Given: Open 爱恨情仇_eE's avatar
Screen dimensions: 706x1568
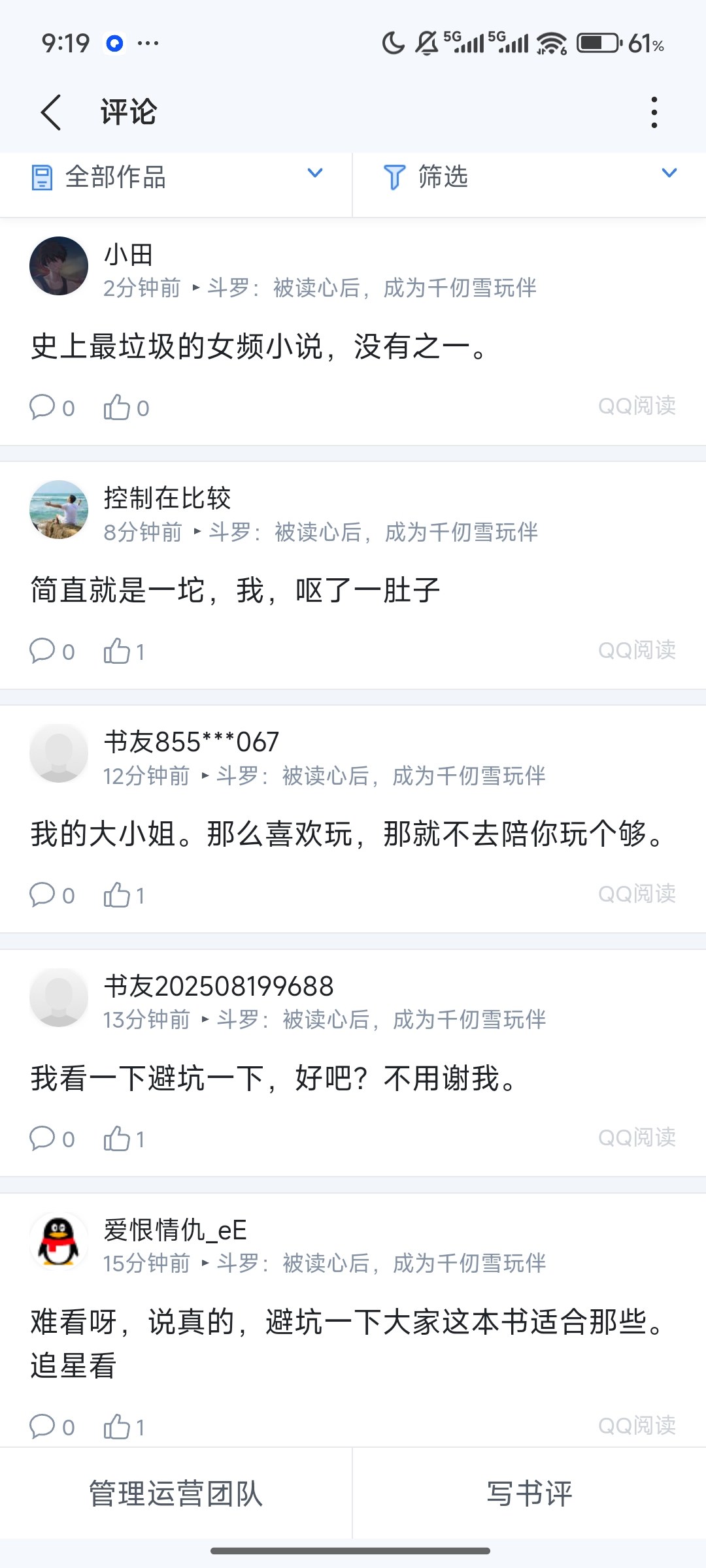Looking at the screenshot, I should tap(59, 1241).
